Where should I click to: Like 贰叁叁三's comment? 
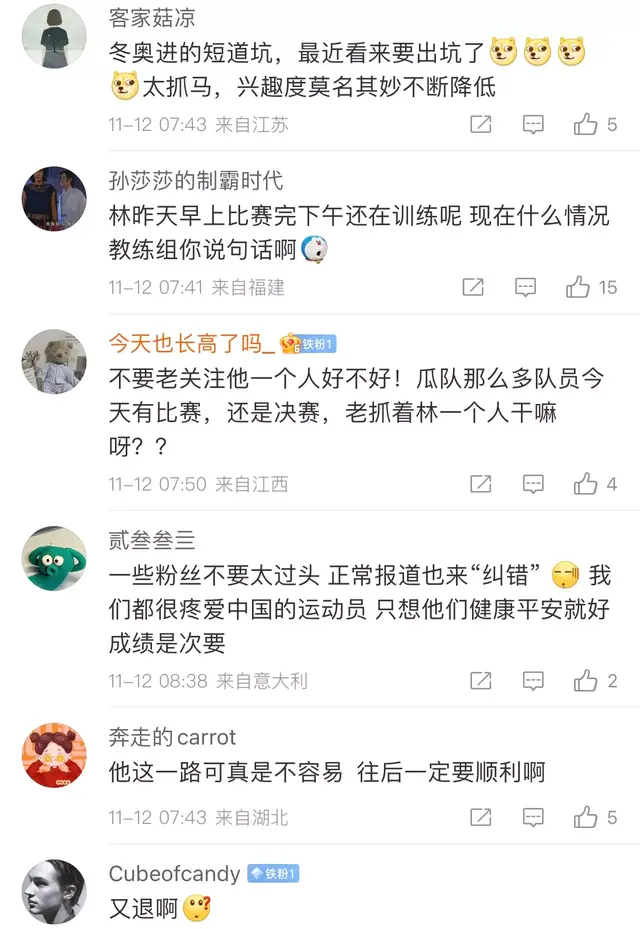585,681
